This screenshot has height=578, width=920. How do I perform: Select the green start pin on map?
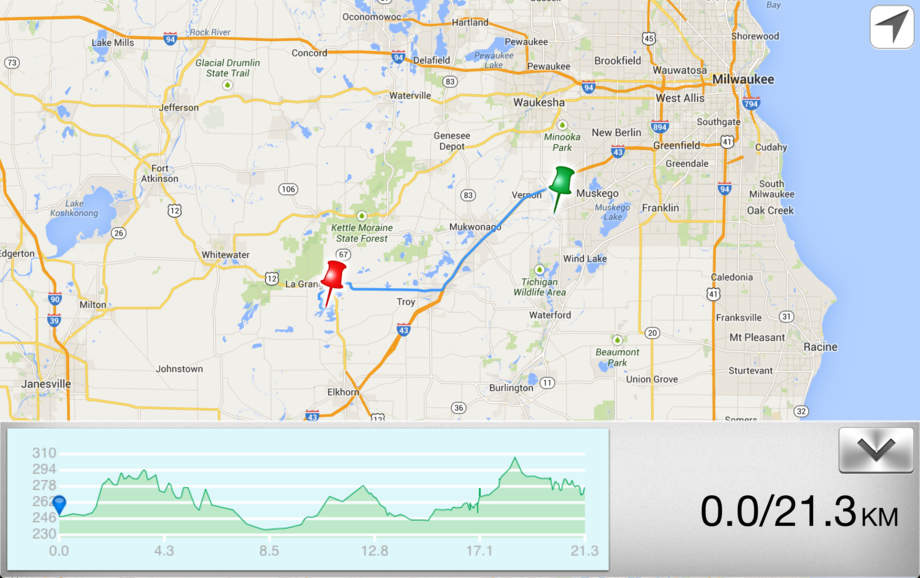point(563,182)
